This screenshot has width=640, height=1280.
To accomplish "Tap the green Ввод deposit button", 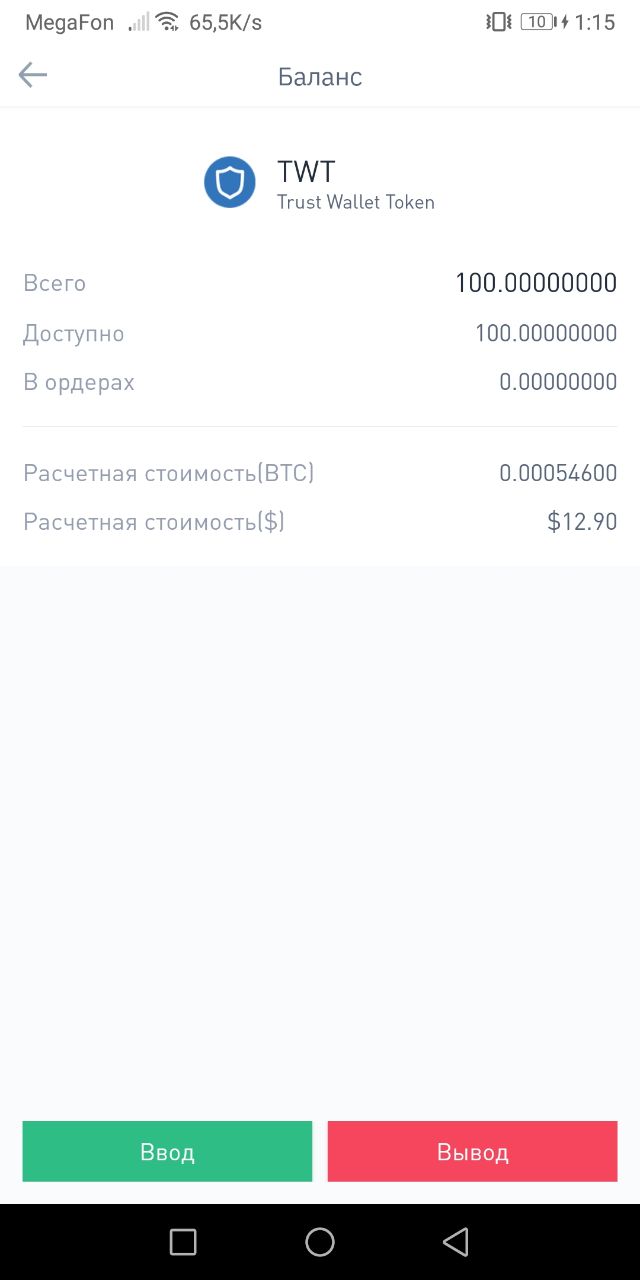I will pos(167,1151).
